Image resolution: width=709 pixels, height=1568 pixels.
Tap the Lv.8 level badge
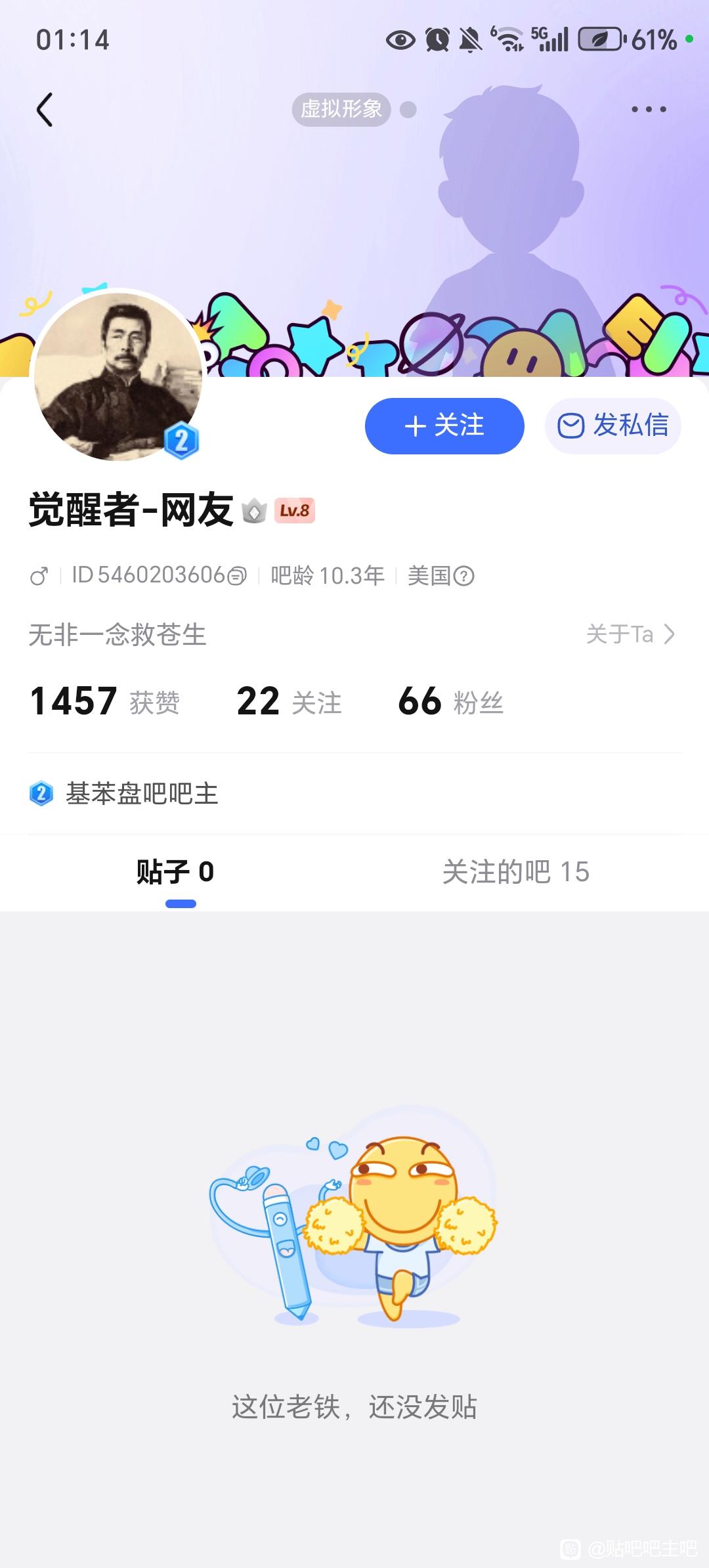(x=294, y=510)
